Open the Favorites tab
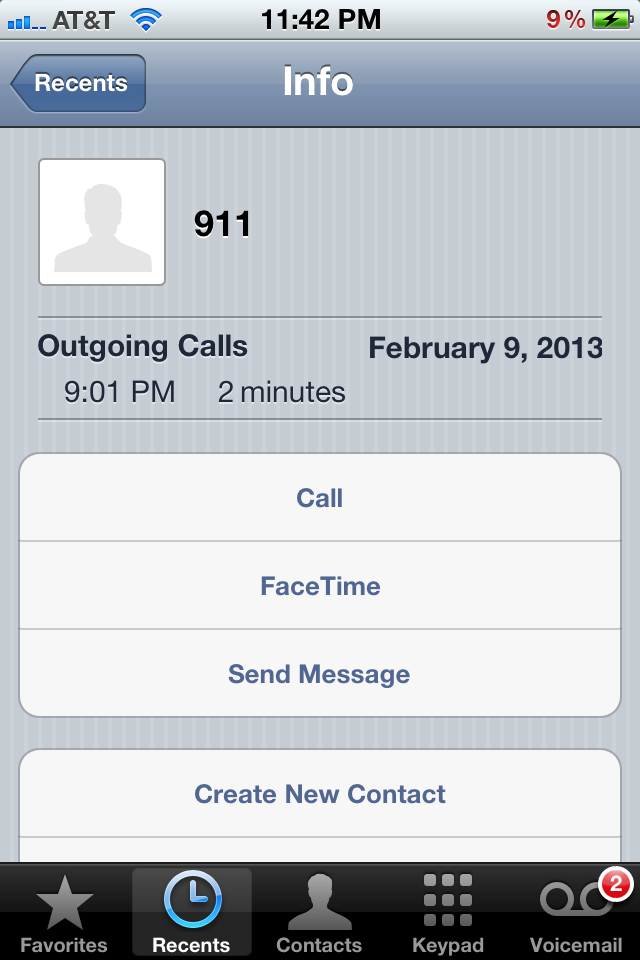Screen dimensions: 640x960 point(64,913)
